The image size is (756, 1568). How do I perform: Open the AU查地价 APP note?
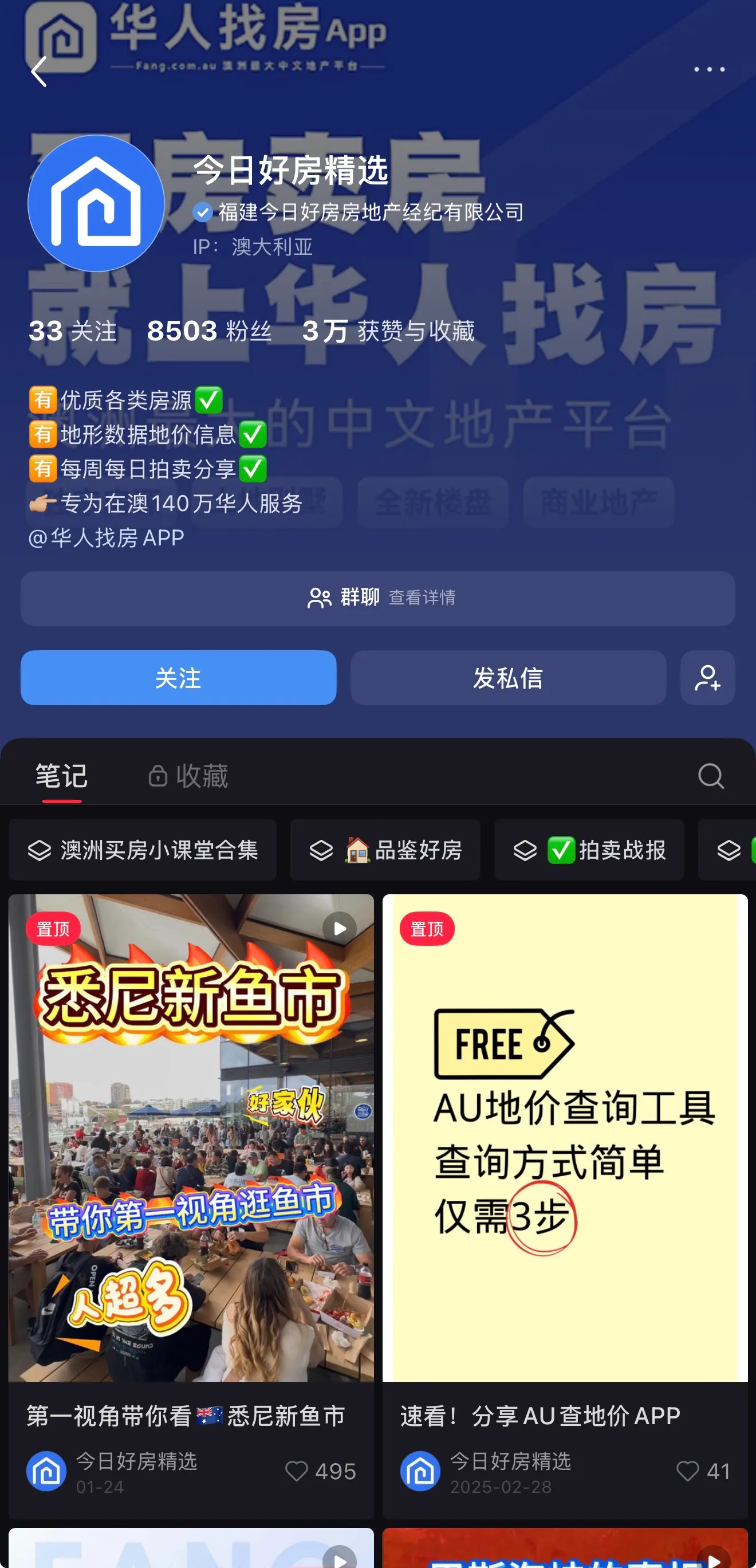coord(564,1138)
